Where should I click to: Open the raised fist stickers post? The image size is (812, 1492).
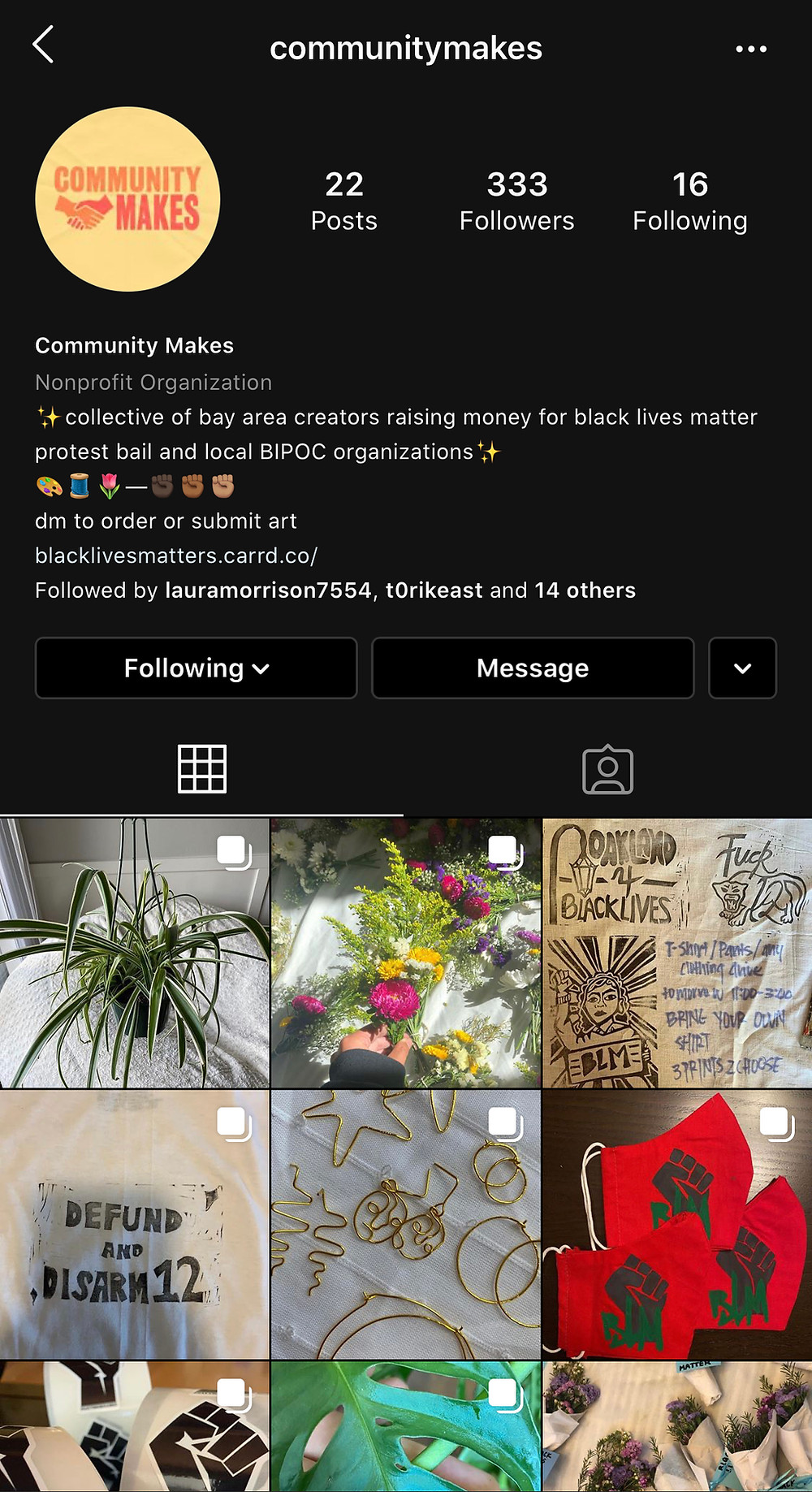coord(134,1426)
